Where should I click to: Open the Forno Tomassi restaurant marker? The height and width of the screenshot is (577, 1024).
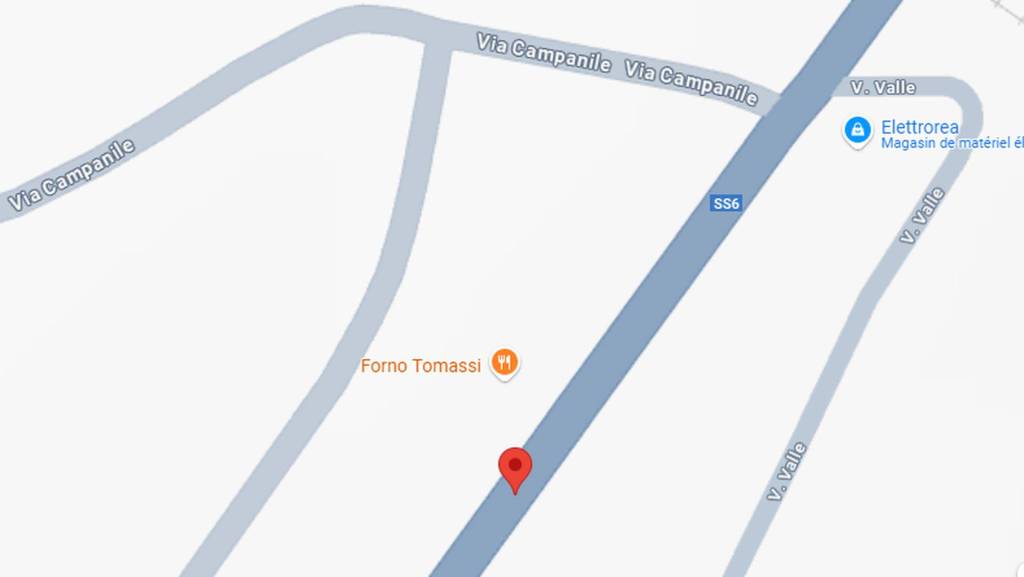click(505, 364)
